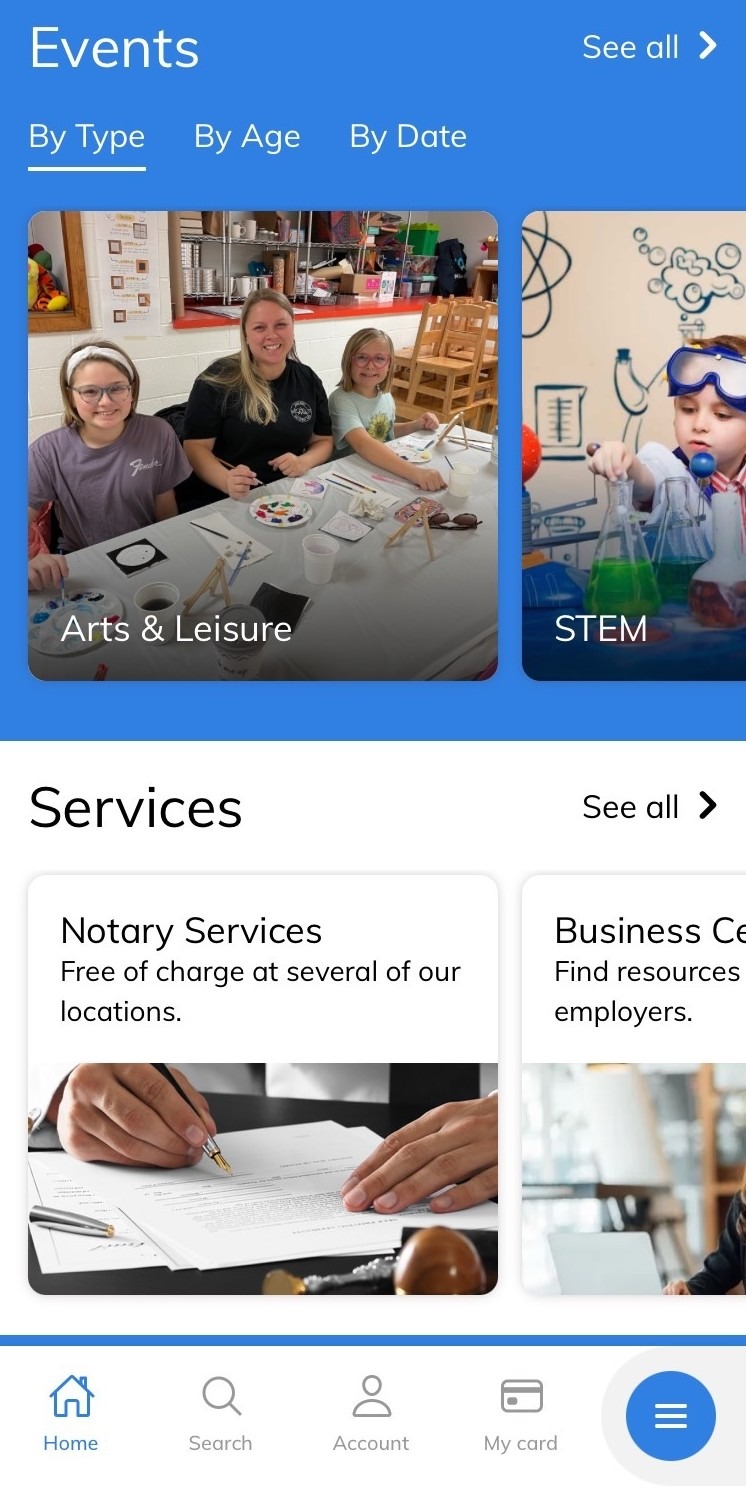Open the Business Center service card
Viewport: 746px width, 1503px height.
pyautogui.click(x=634, y=1085)
